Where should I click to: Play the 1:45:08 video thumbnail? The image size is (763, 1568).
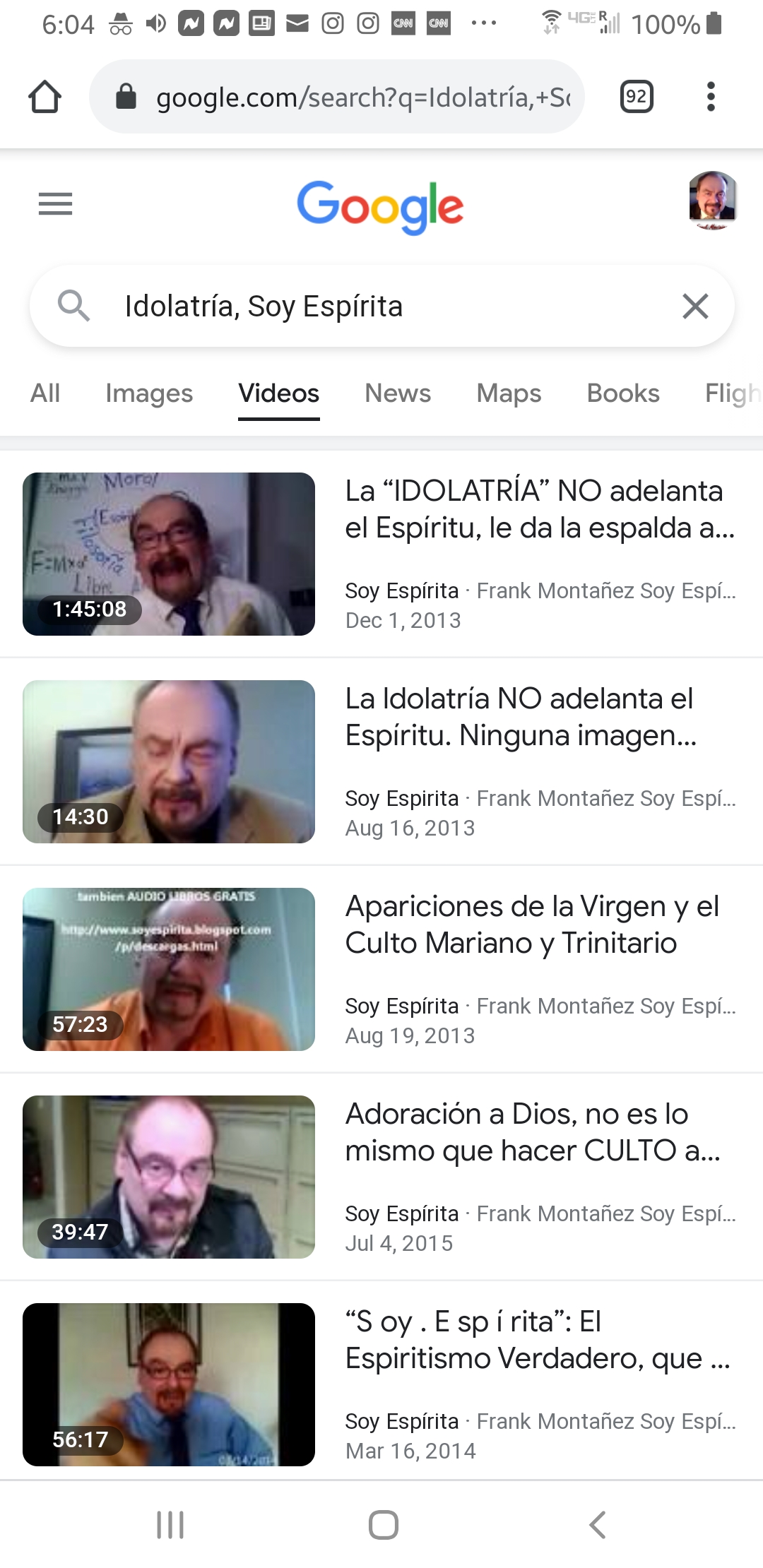pos(170,555)
